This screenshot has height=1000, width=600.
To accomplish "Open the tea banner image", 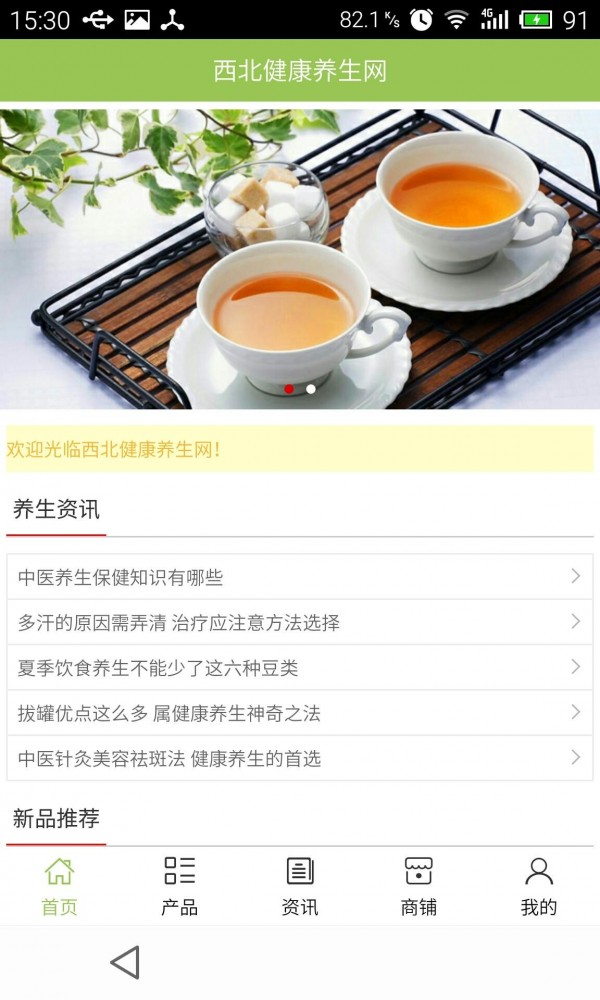I will coord(300,258).
